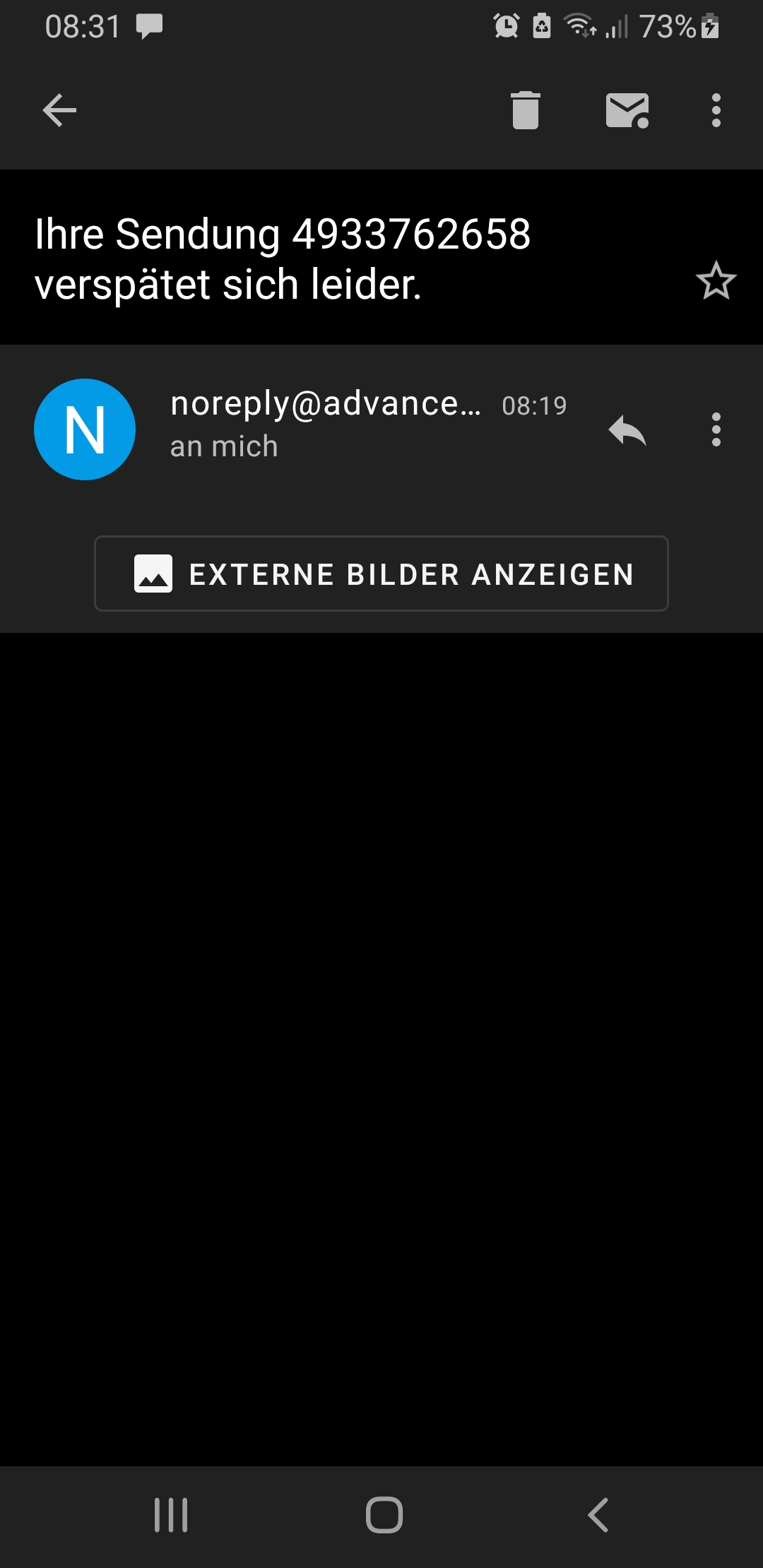Mark the email as unread
The height and width of the screenshot is (1568, 763).
point(627,110)
